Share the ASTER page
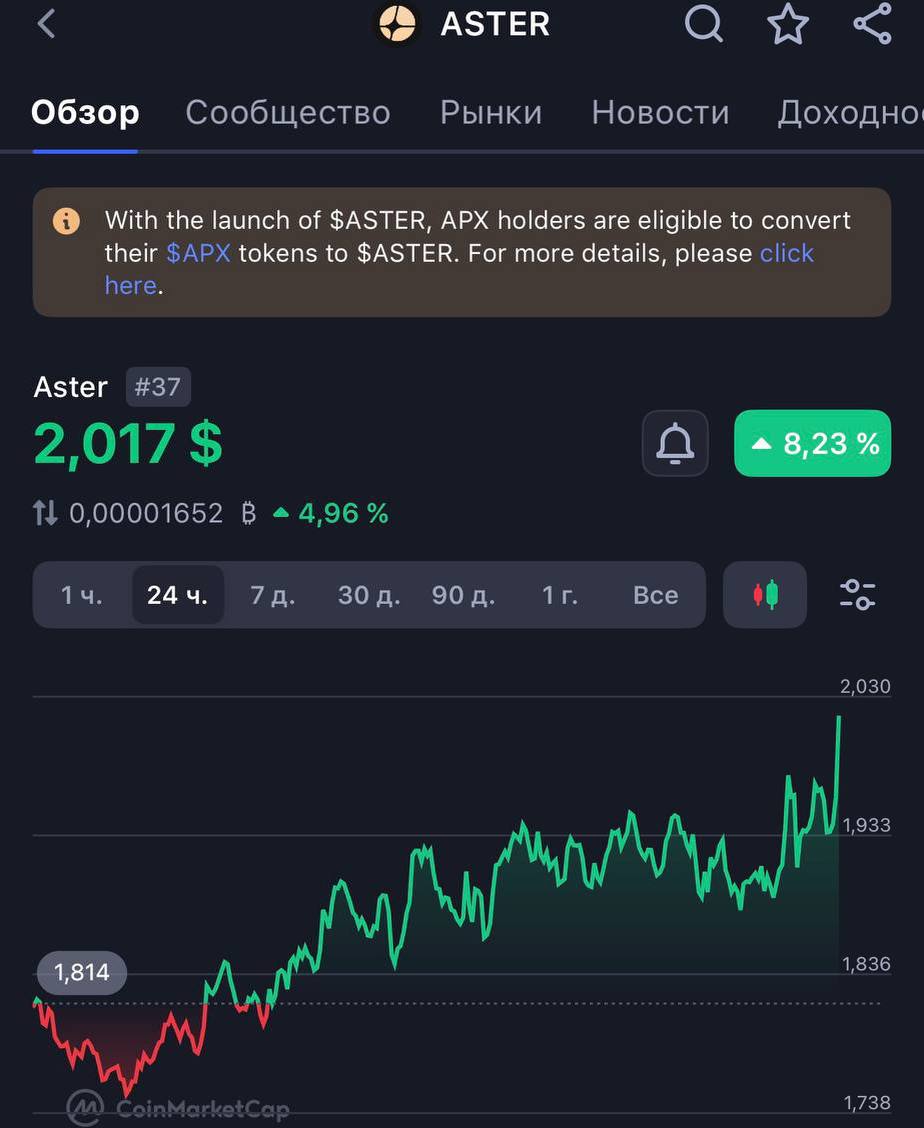924x1128 pixels. (x=872, y=24)
